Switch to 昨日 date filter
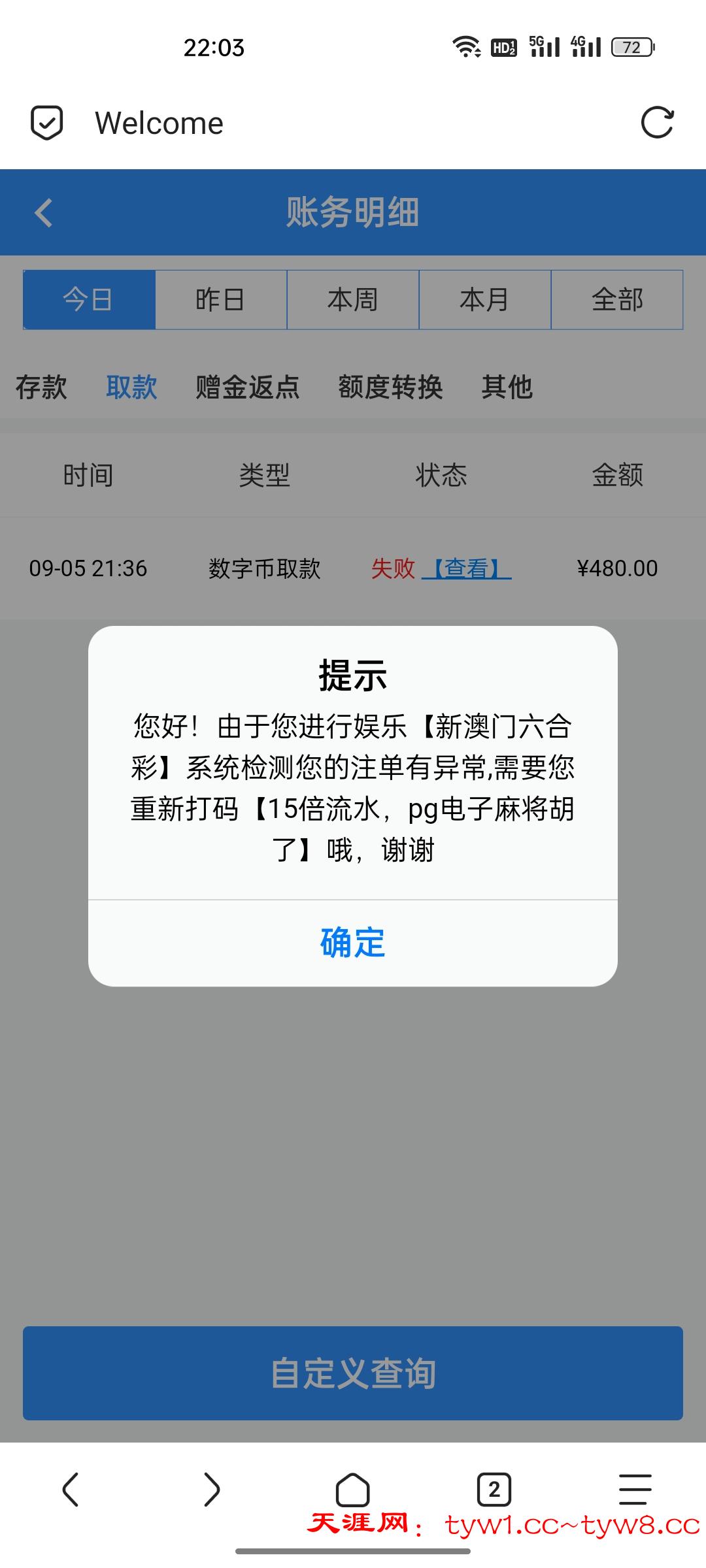This screenshot has width=706, height=1568. pyautogui.click(x=221, y=300)
